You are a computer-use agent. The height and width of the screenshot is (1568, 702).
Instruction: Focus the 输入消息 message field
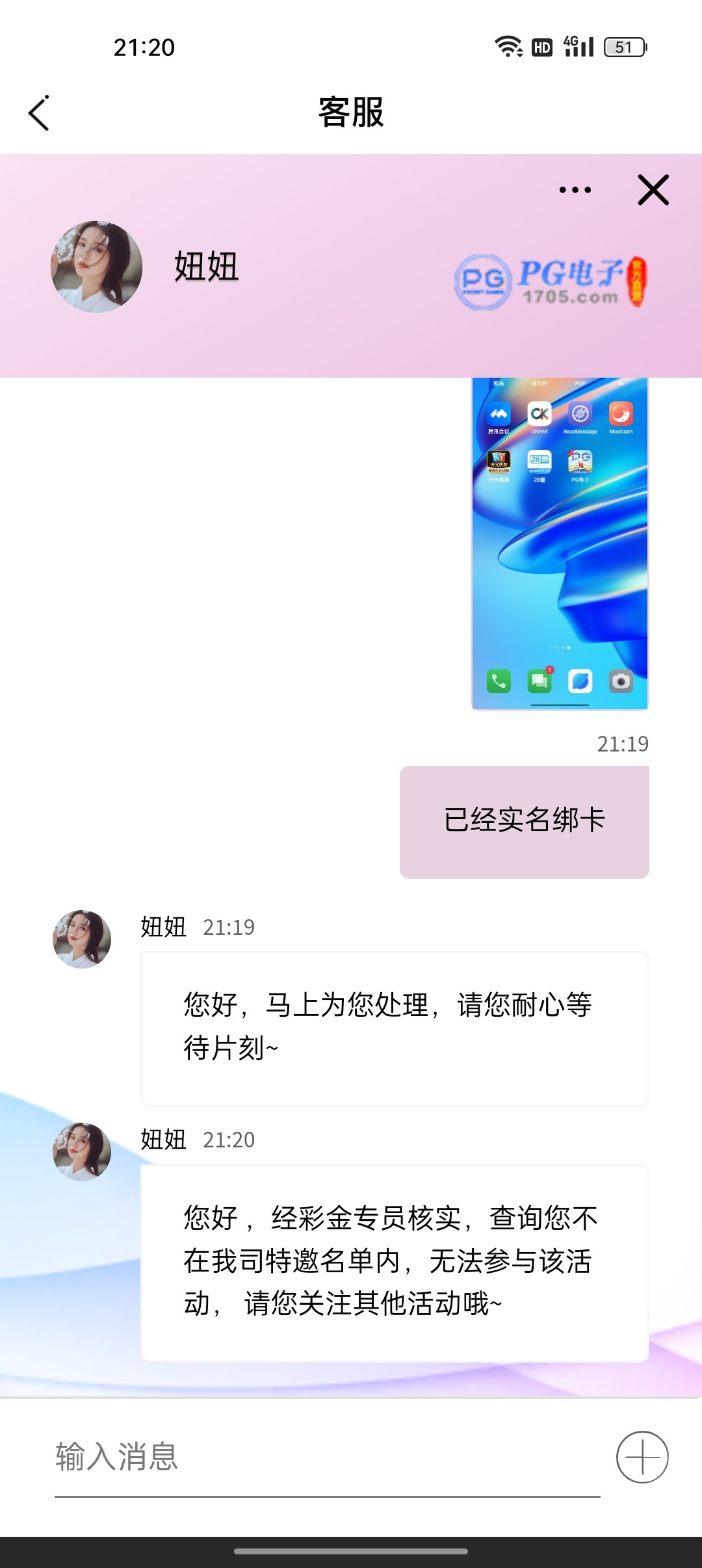[x=325, y=1457]
